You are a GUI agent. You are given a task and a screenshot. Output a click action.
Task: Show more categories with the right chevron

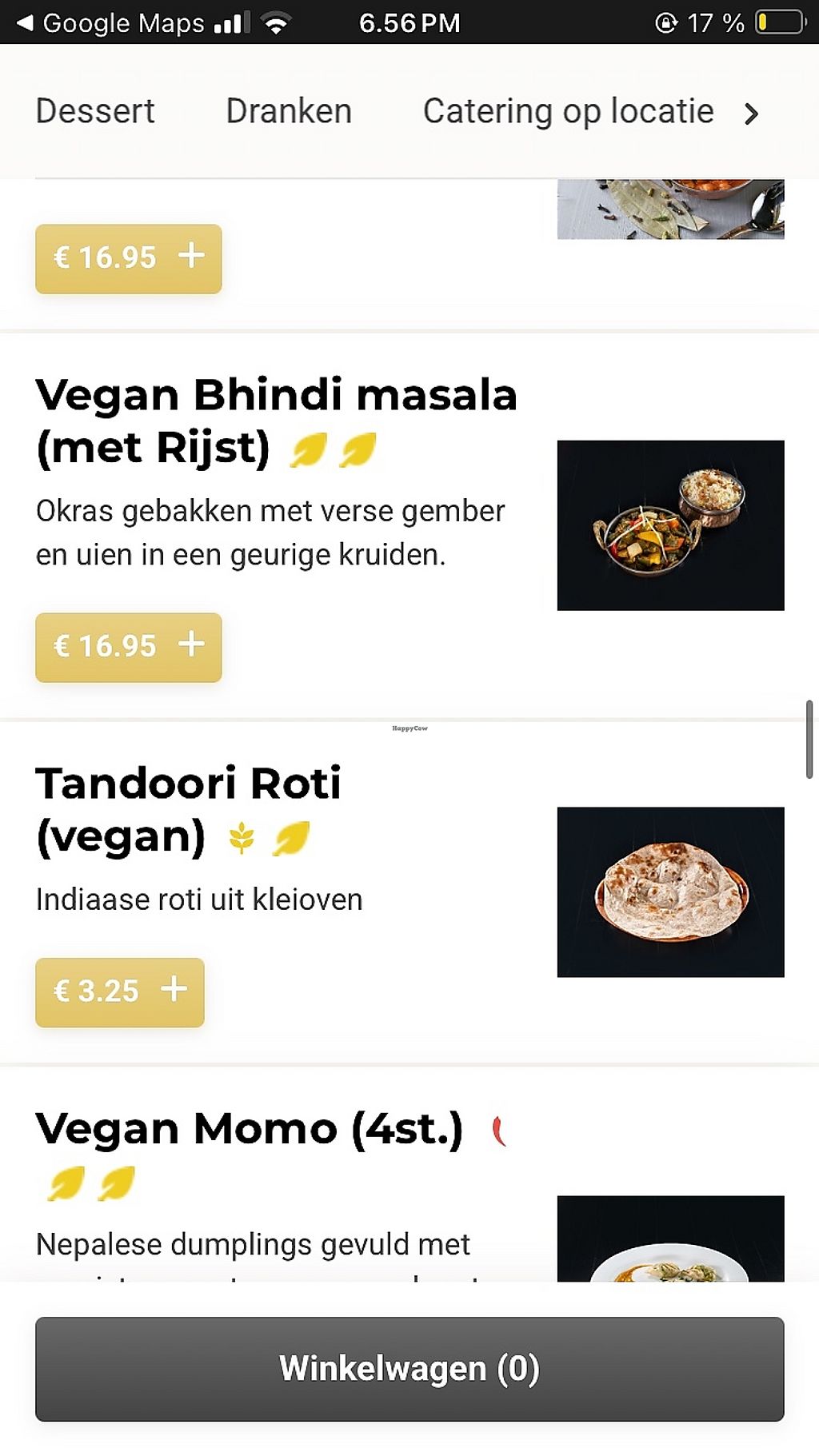coord(751,114)
